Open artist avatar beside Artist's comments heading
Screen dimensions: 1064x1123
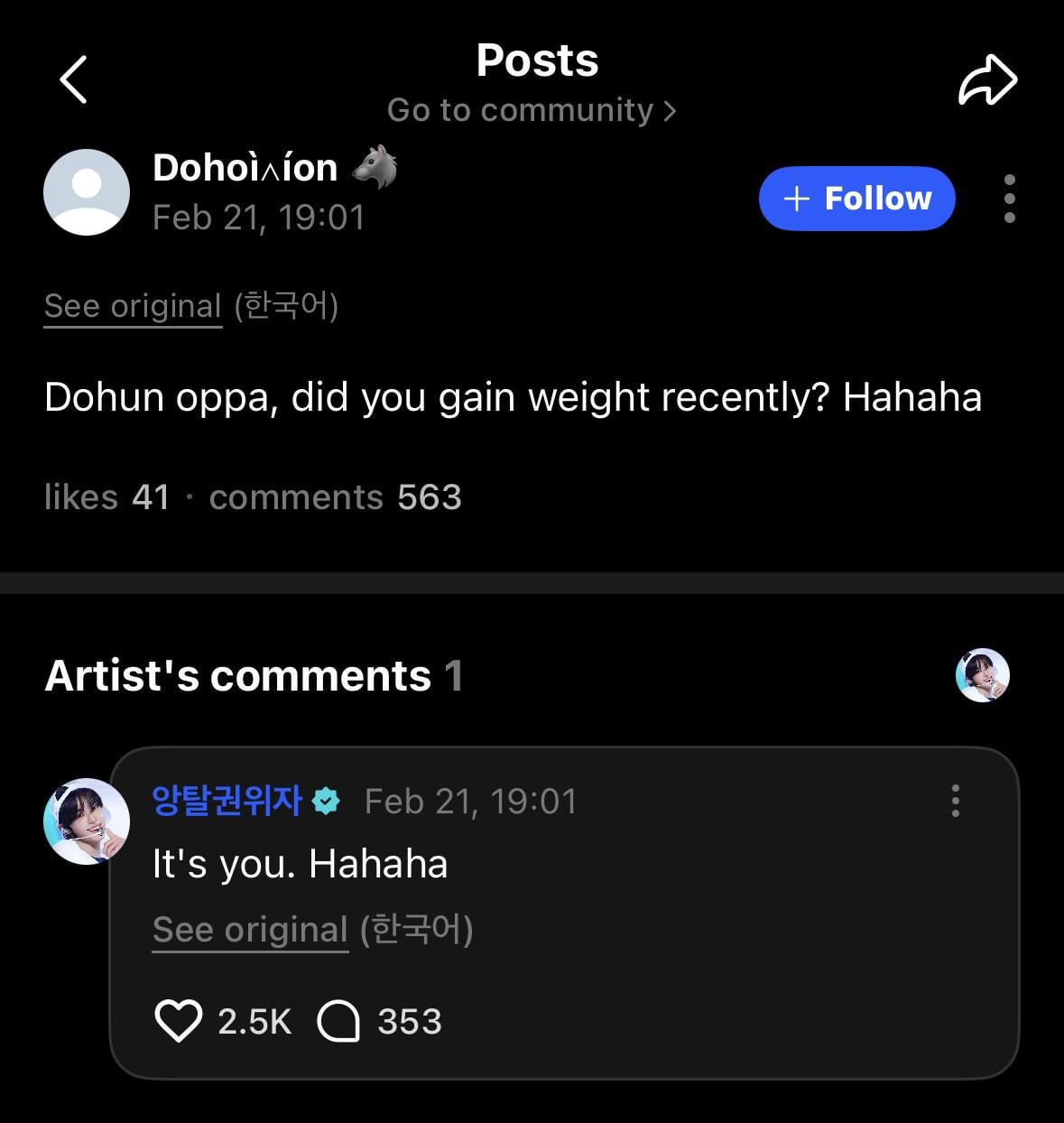pyautogui.click(x=982, y=675)
